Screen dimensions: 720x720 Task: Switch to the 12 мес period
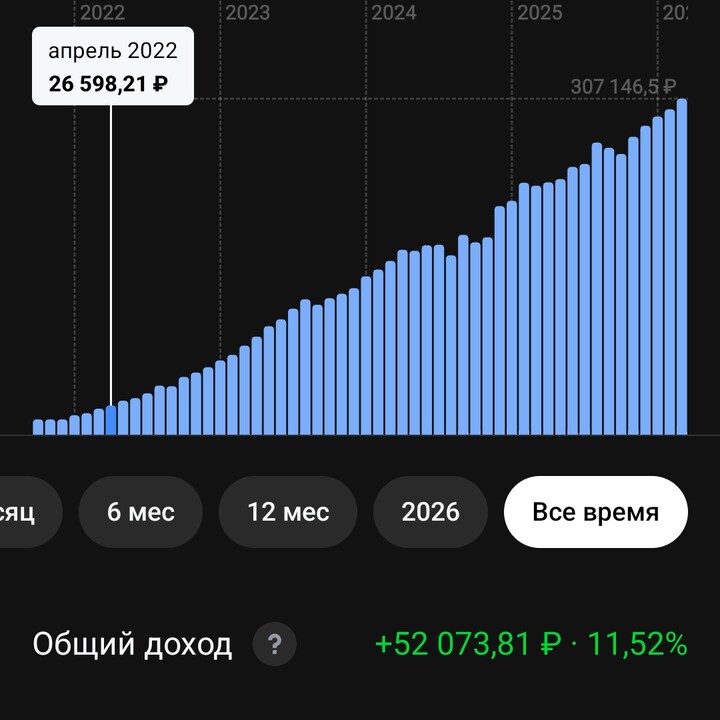pyautogui.click(x=288, y=512)
